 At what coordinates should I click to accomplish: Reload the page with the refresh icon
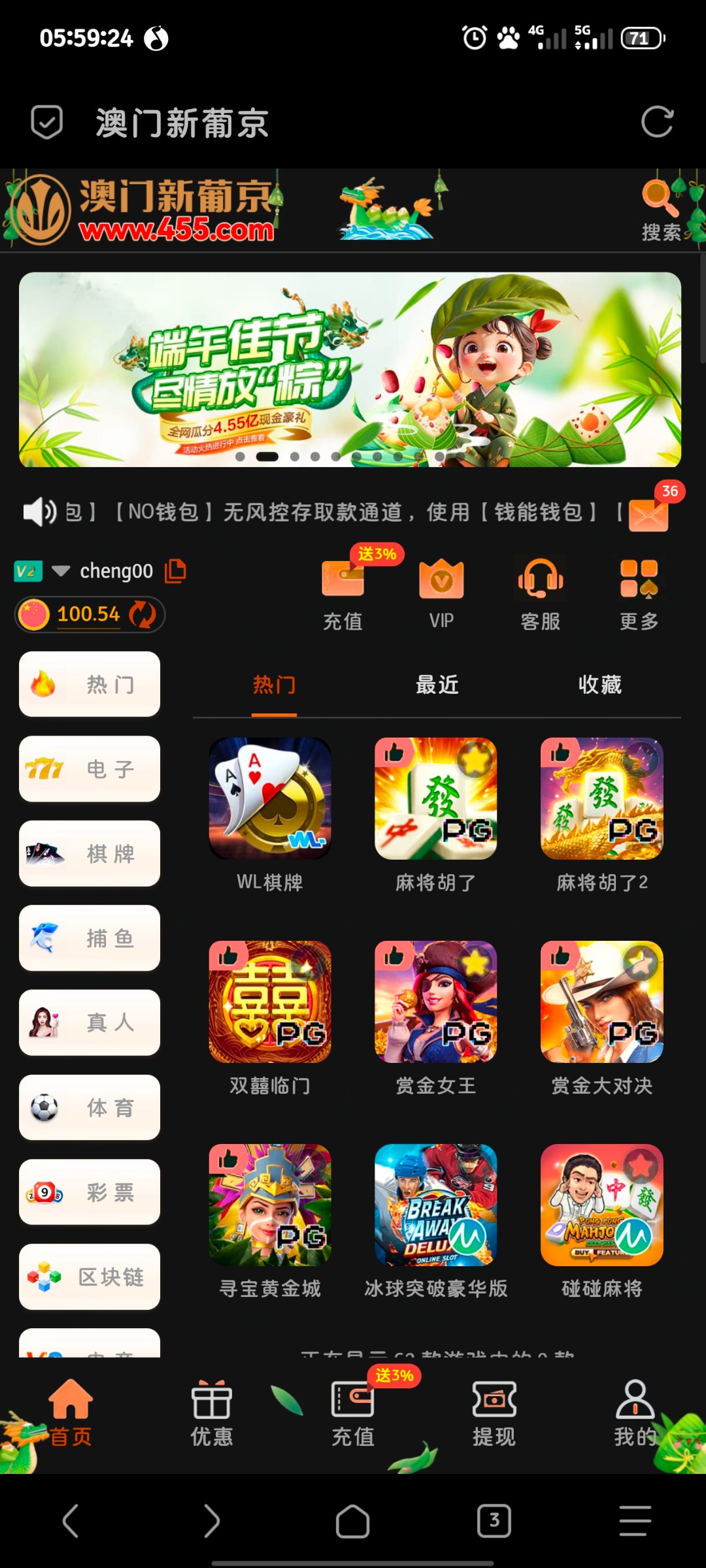tap(656, 122)
